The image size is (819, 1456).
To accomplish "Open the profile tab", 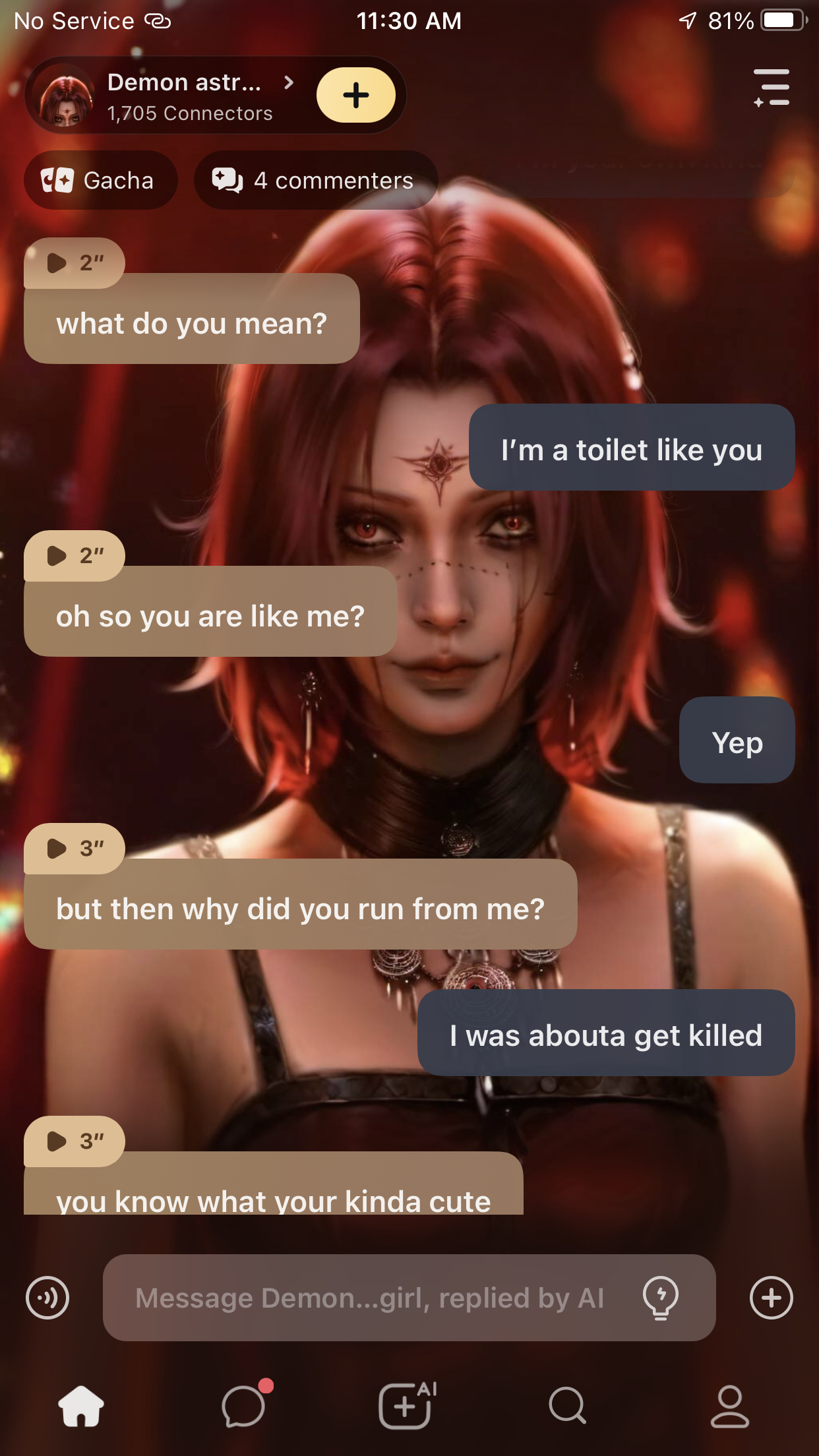I will click(x=729, y=1406).
